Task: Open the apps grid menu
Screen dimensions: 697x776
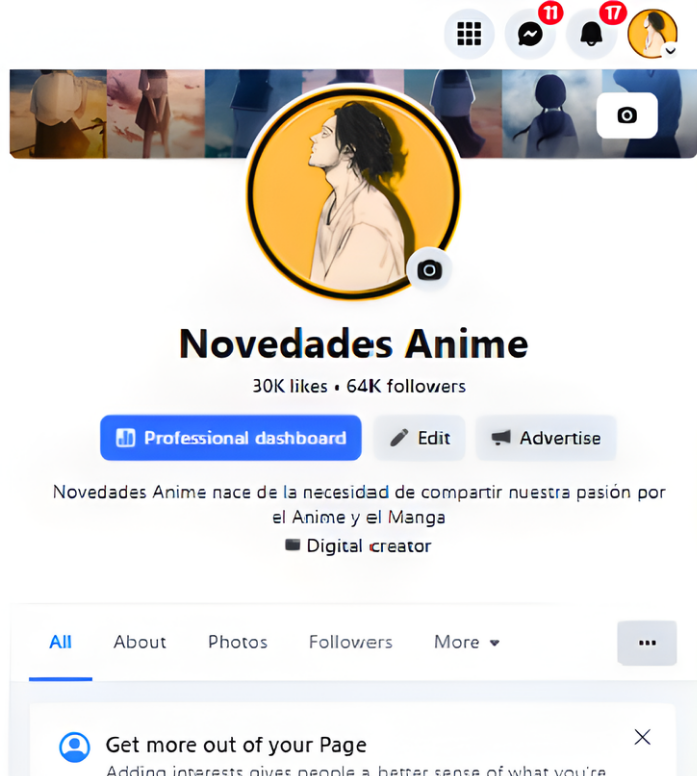Action: point(469,34)
